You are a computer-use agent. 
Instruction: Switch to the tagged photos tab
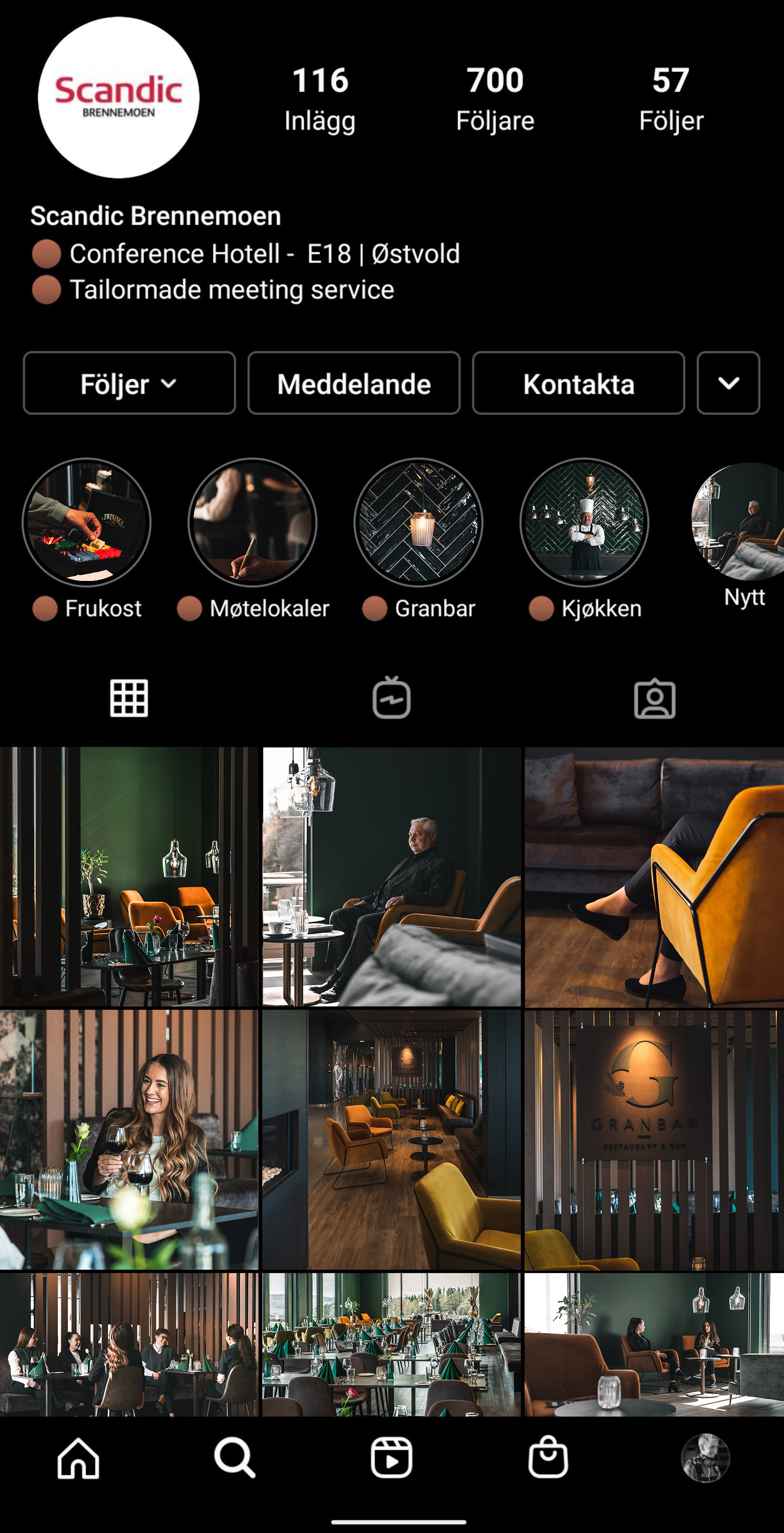(x=654, y=699)
